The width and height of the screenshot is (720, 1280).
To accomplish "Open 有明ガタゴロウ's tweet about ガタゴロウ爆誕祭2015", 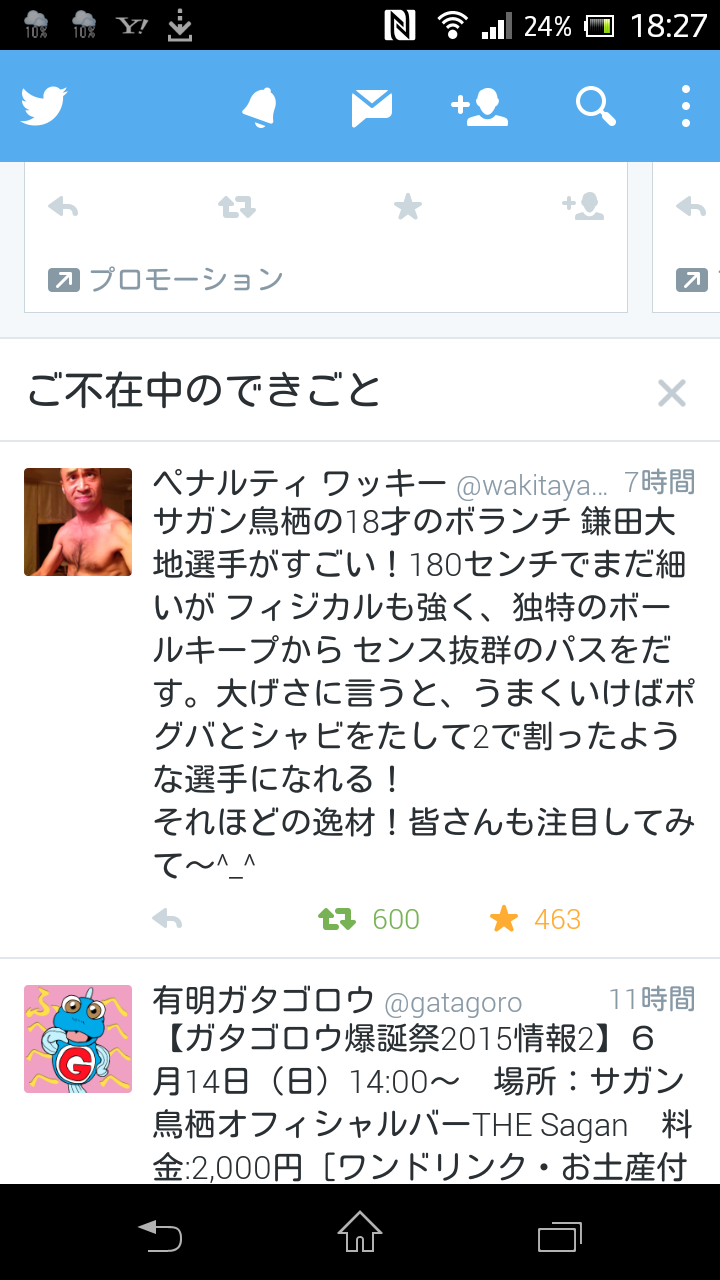I will click(x=420, y=1100).
